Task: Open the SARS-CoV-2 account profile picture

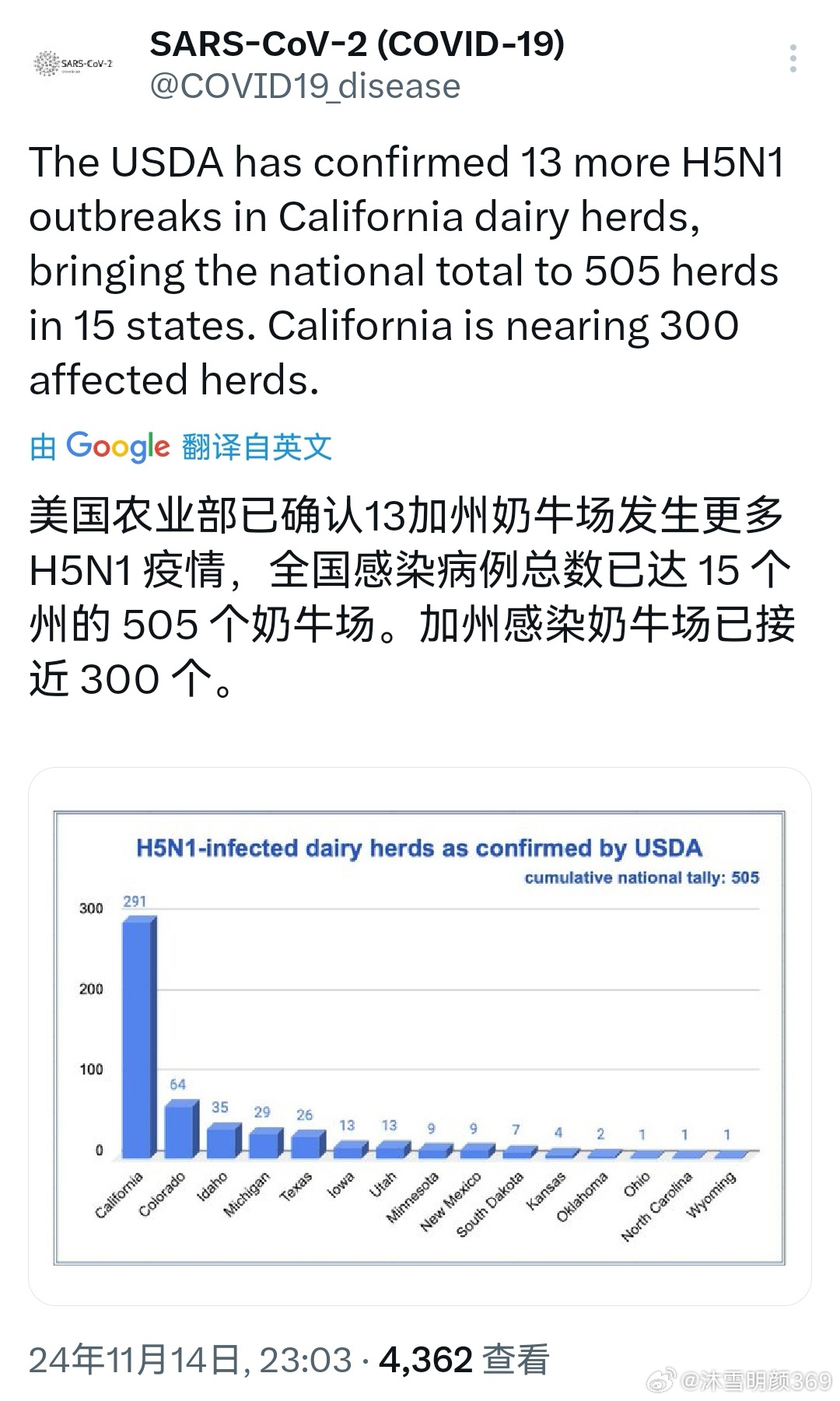Action: coord(73,63)
